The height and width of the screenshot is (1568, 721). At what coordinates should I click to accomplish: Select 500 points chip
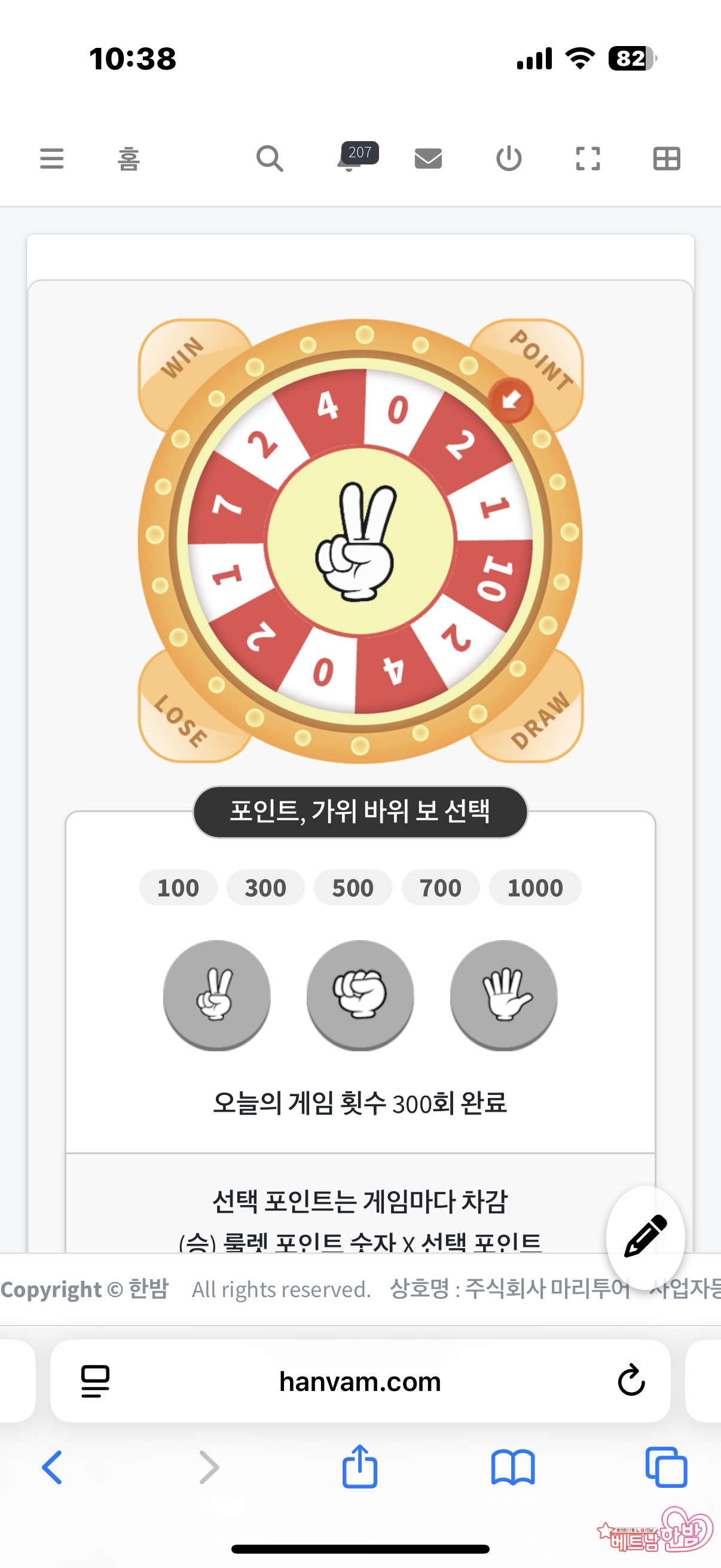click(x=353, y=887)
